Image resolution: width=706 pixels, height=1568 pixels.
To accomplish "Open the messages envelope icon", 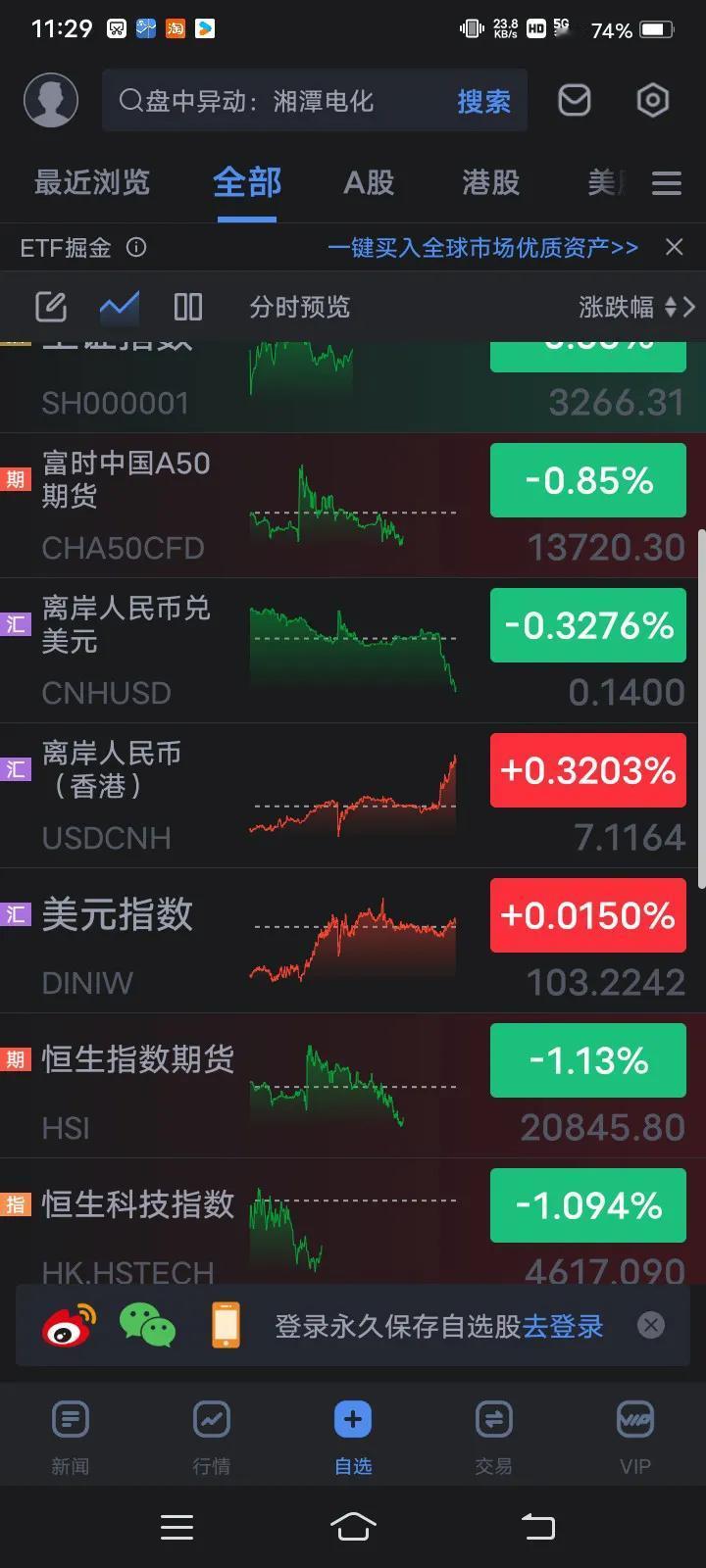I will tap(575, 100).
